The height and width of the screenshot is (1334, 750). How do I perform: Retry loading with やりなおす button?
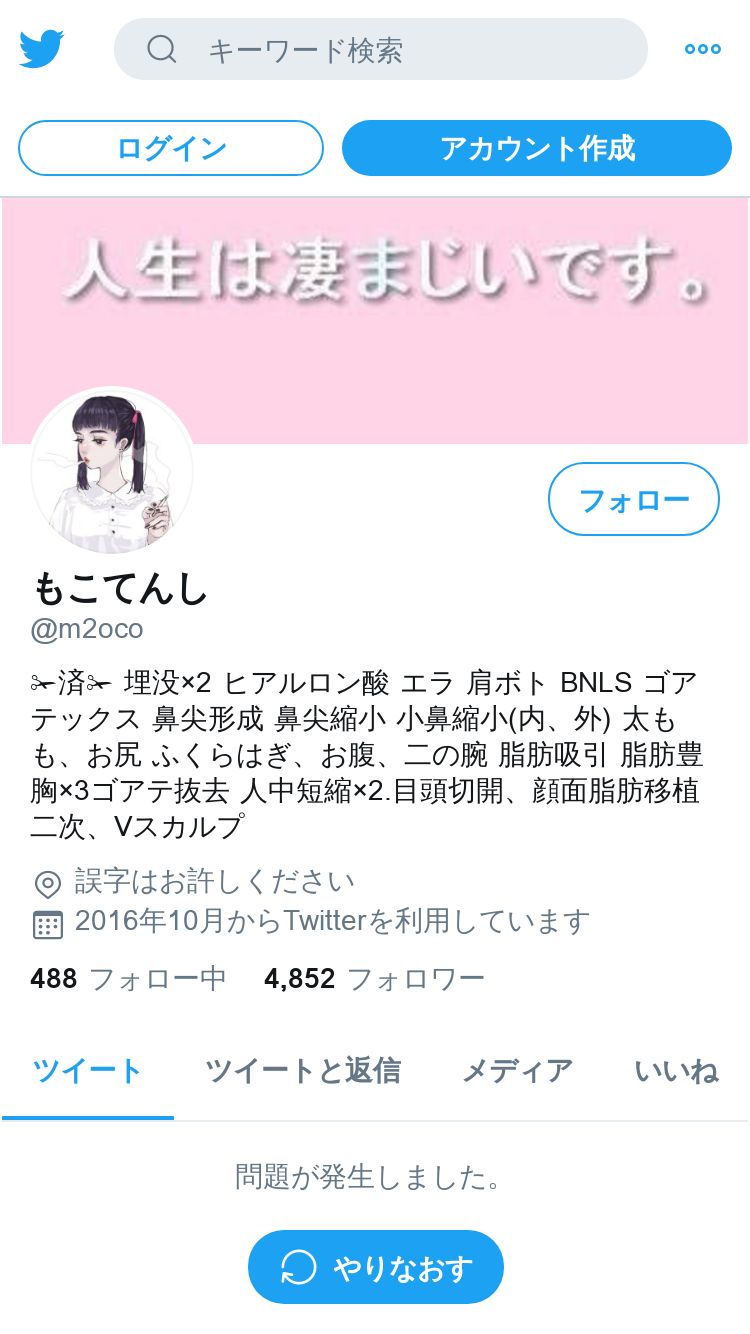[376, 1267]
